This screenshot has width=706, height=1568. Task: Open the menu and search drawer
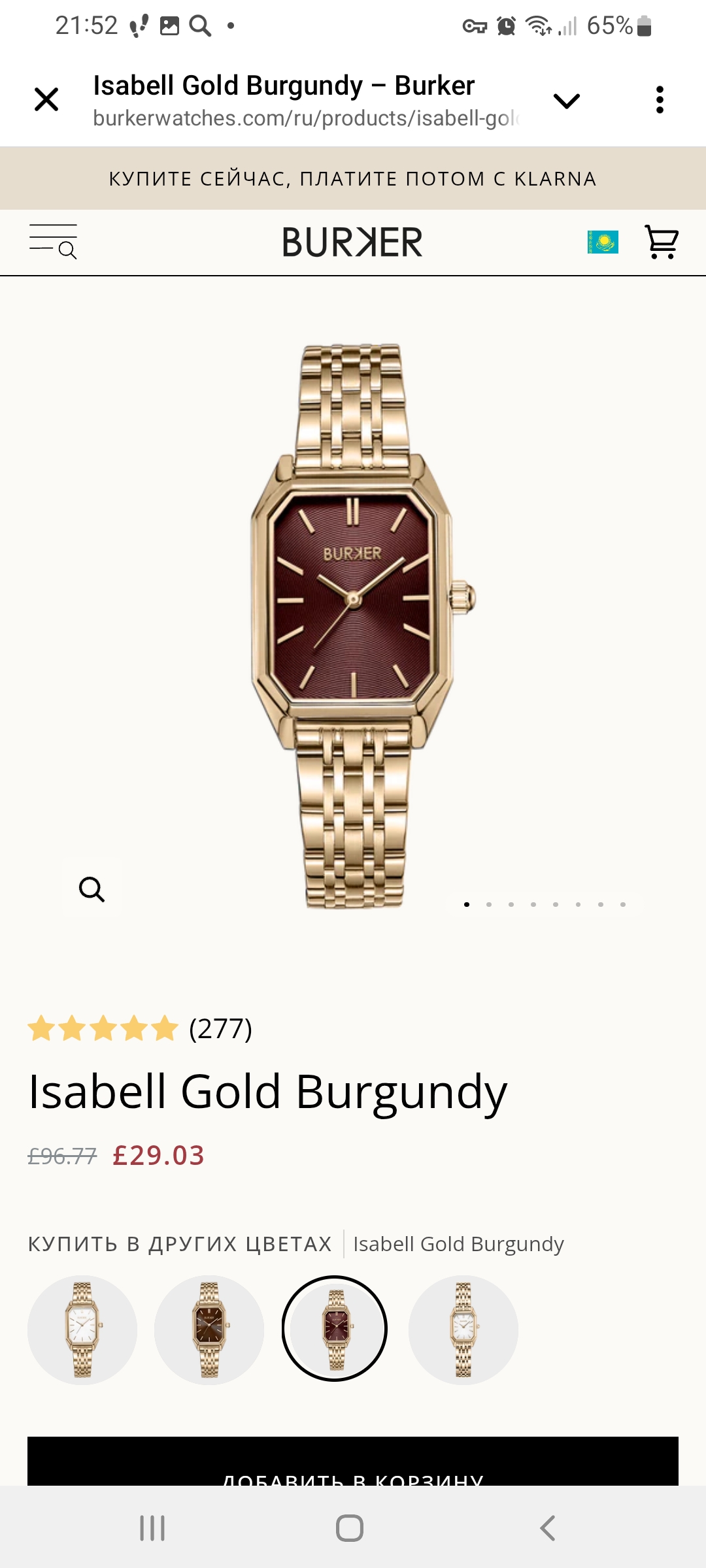(x=53, y=242)
